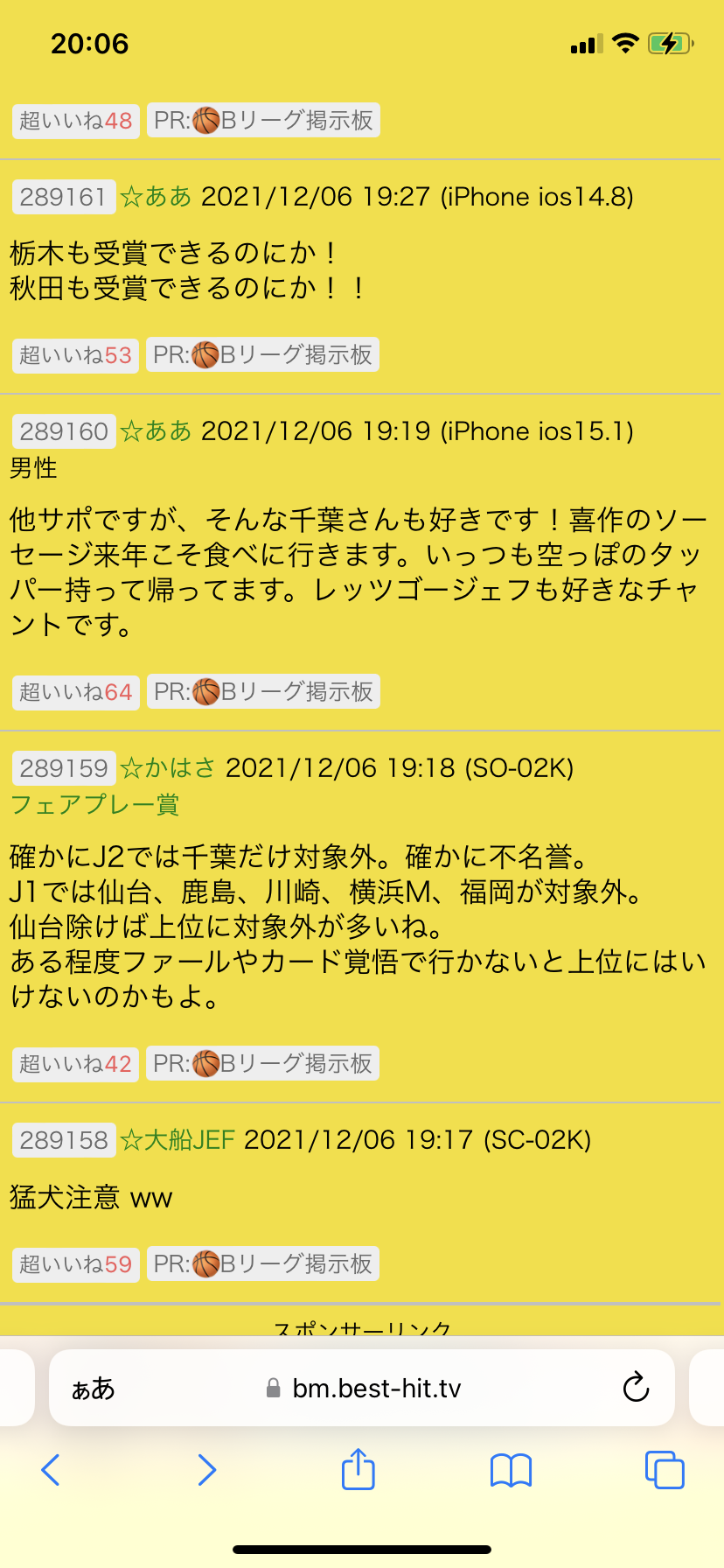Open post number 289160

[x=64, y=431]
